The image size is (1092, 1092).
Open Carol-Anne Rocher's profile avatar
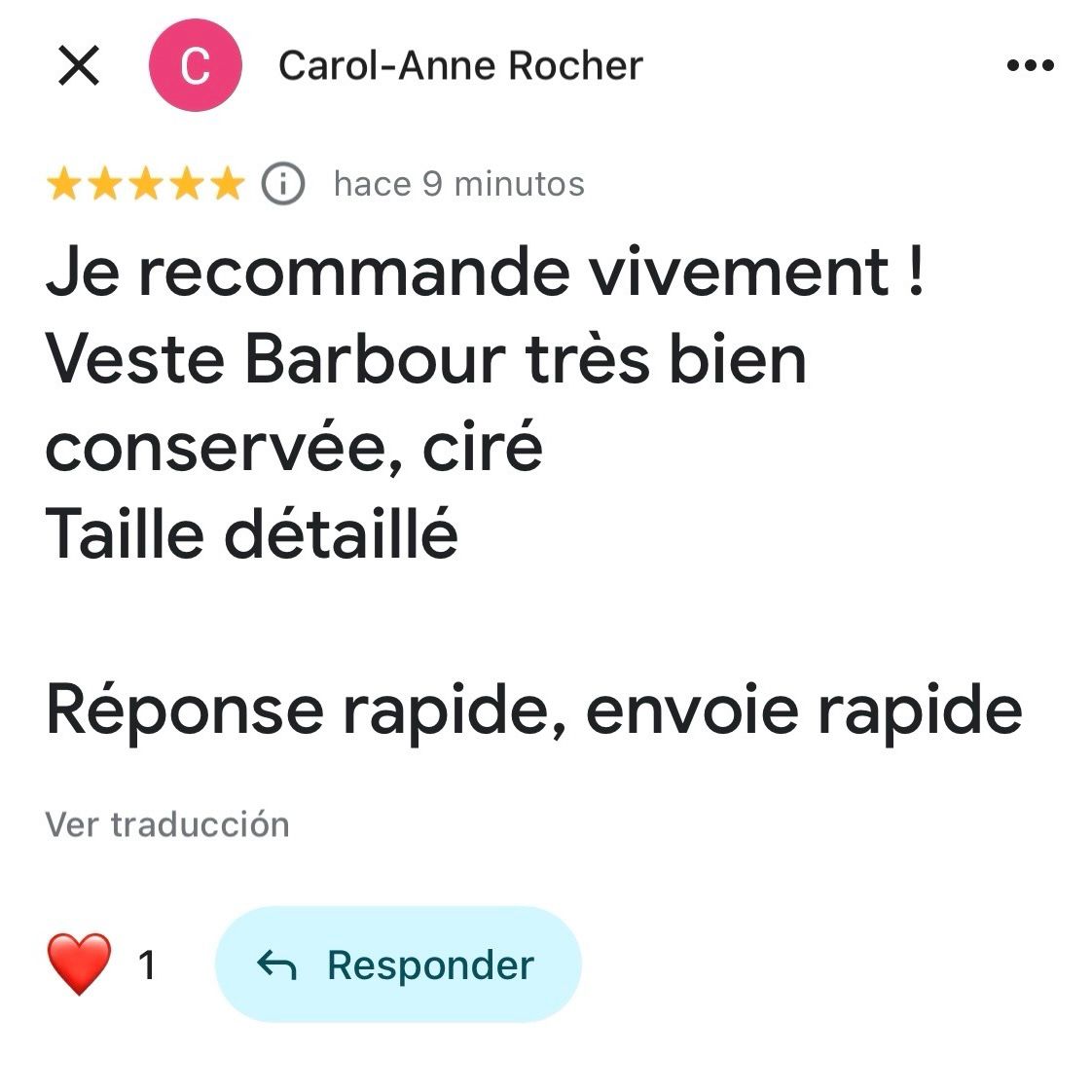point(195,66)
